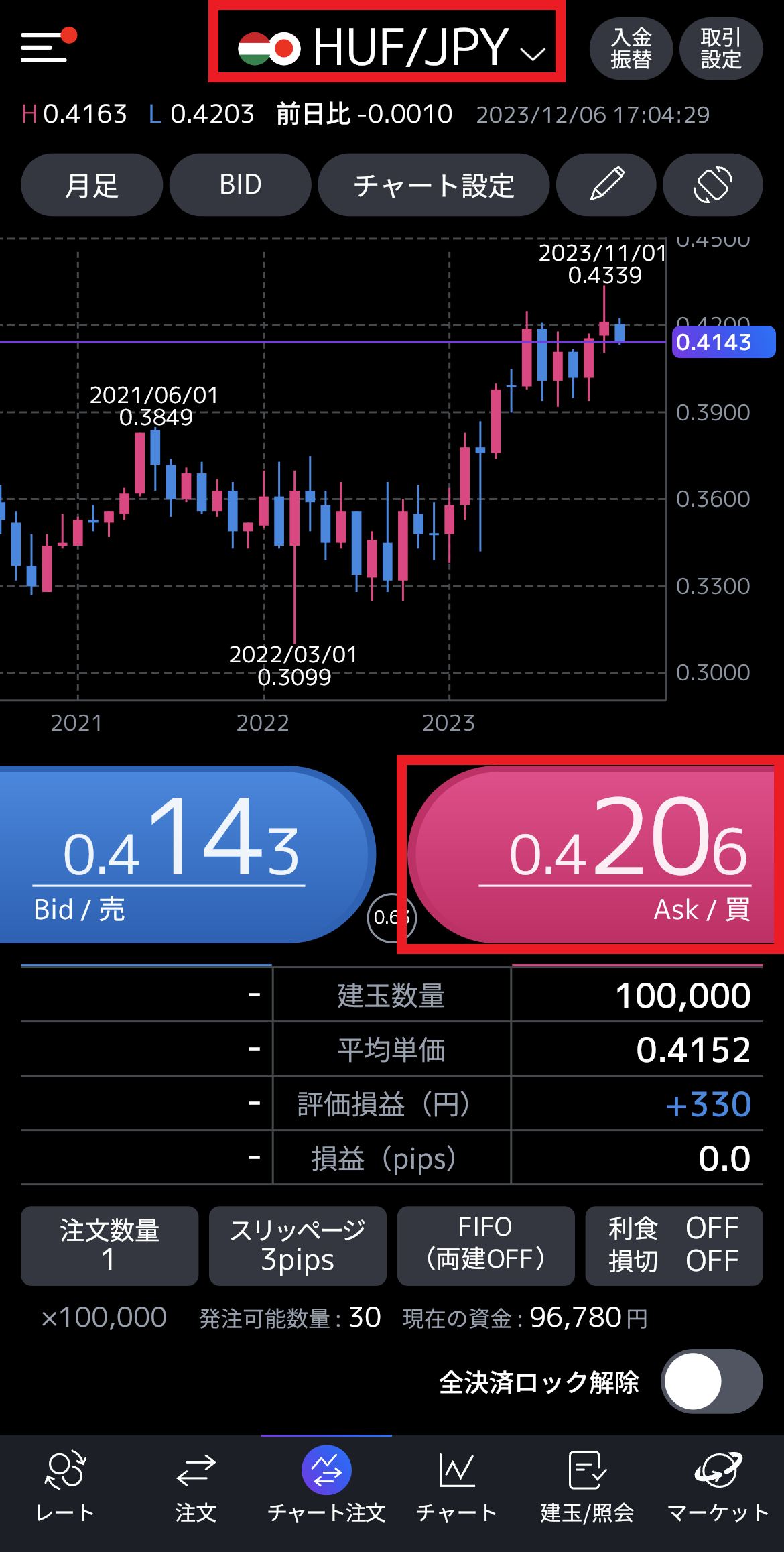
Task: Edit the 注文数量 order quantity field
Action: (109, 1246)
